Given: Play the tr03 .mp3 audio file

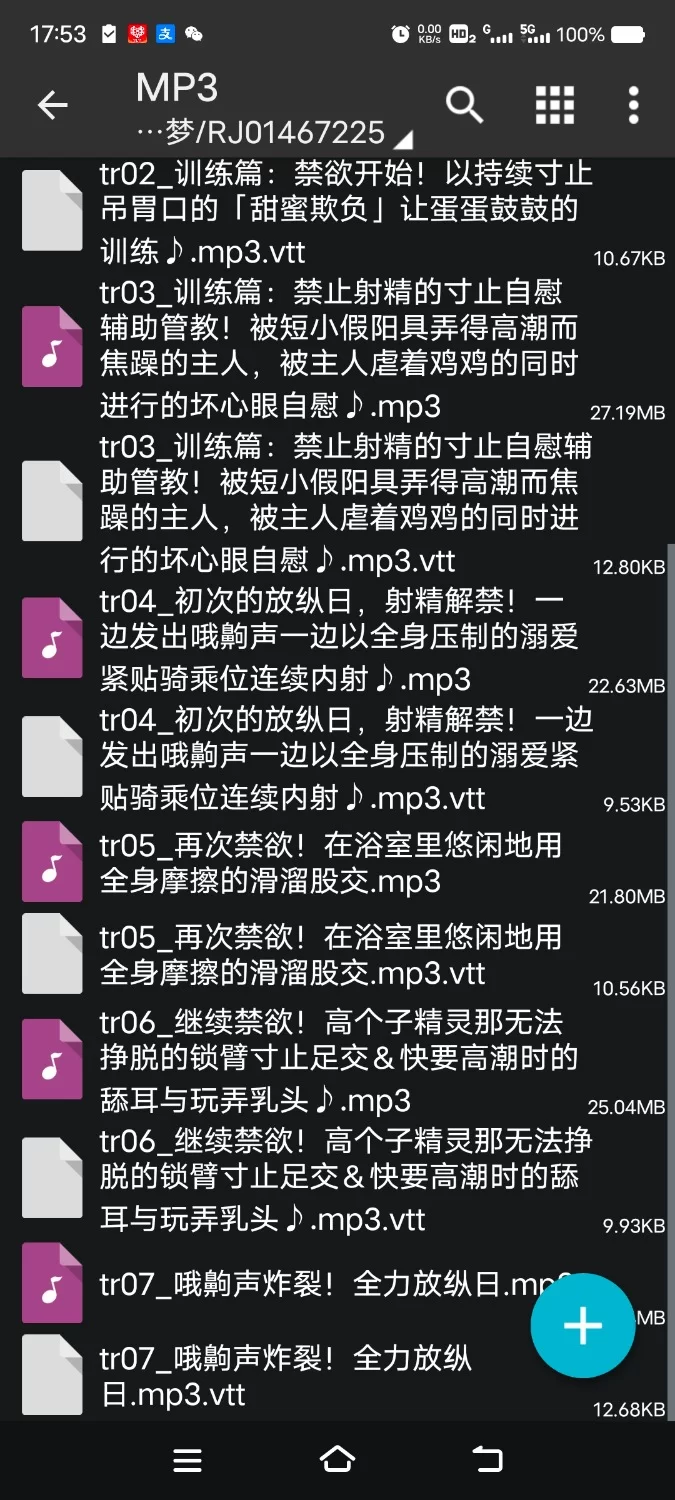Looking at the screenshot, I should [340, 348].
